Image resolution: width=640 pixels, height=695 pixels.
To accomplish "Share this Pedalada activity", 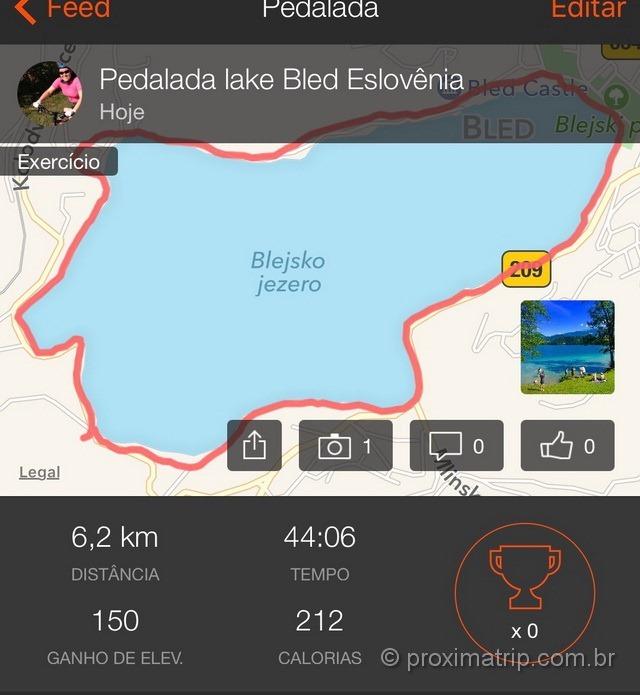I will pyautogui.click(x=254, y=446).
